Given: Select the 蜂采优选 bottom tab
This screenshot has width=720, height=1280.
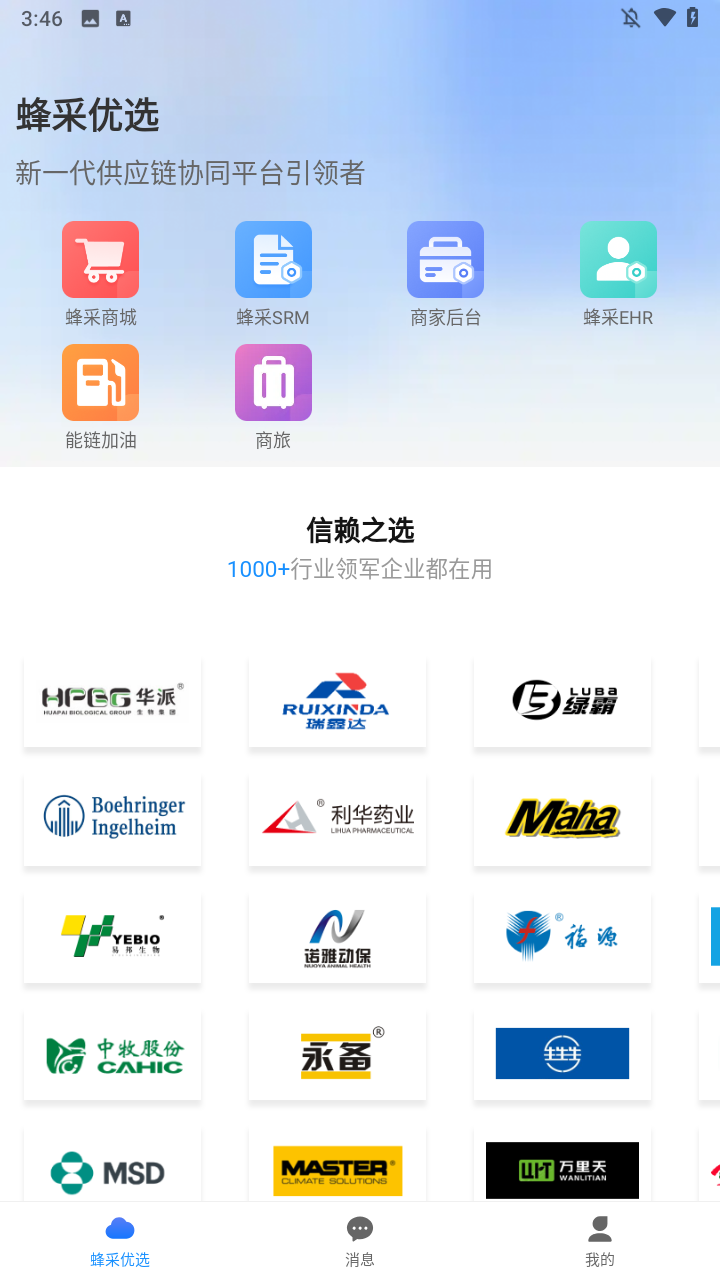Looking at the screenshot, I should (120, 1241).
